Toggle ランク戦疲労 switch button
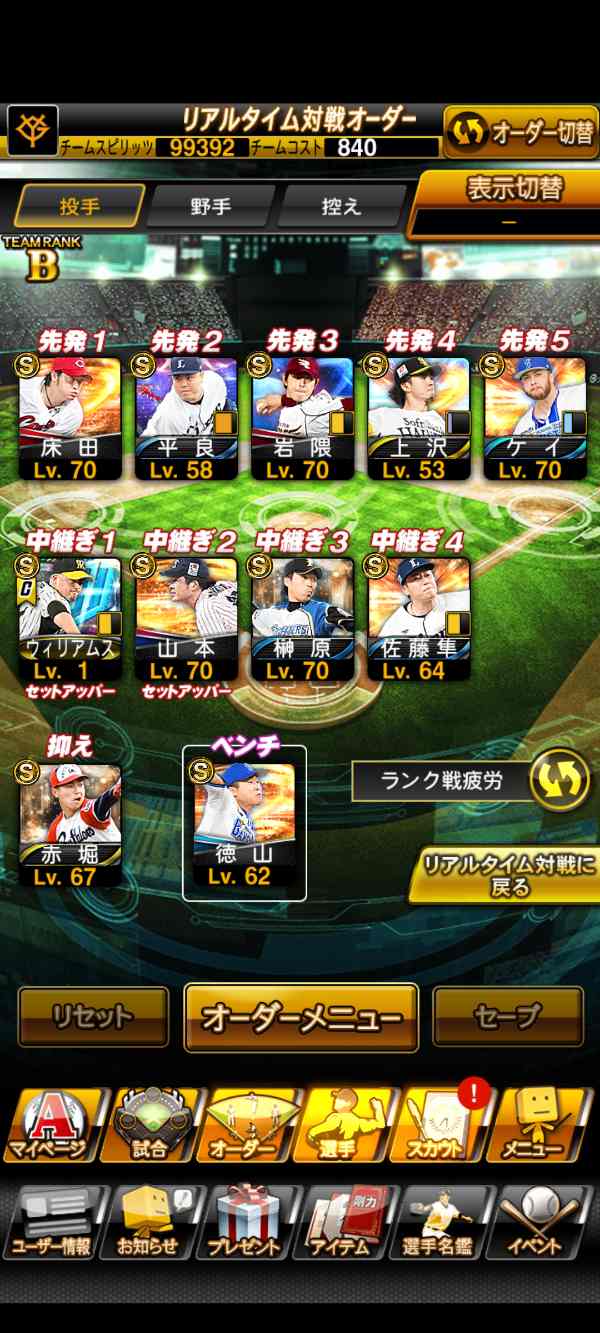This screenshot has height=1333, width=600. (x=558, y=780)
